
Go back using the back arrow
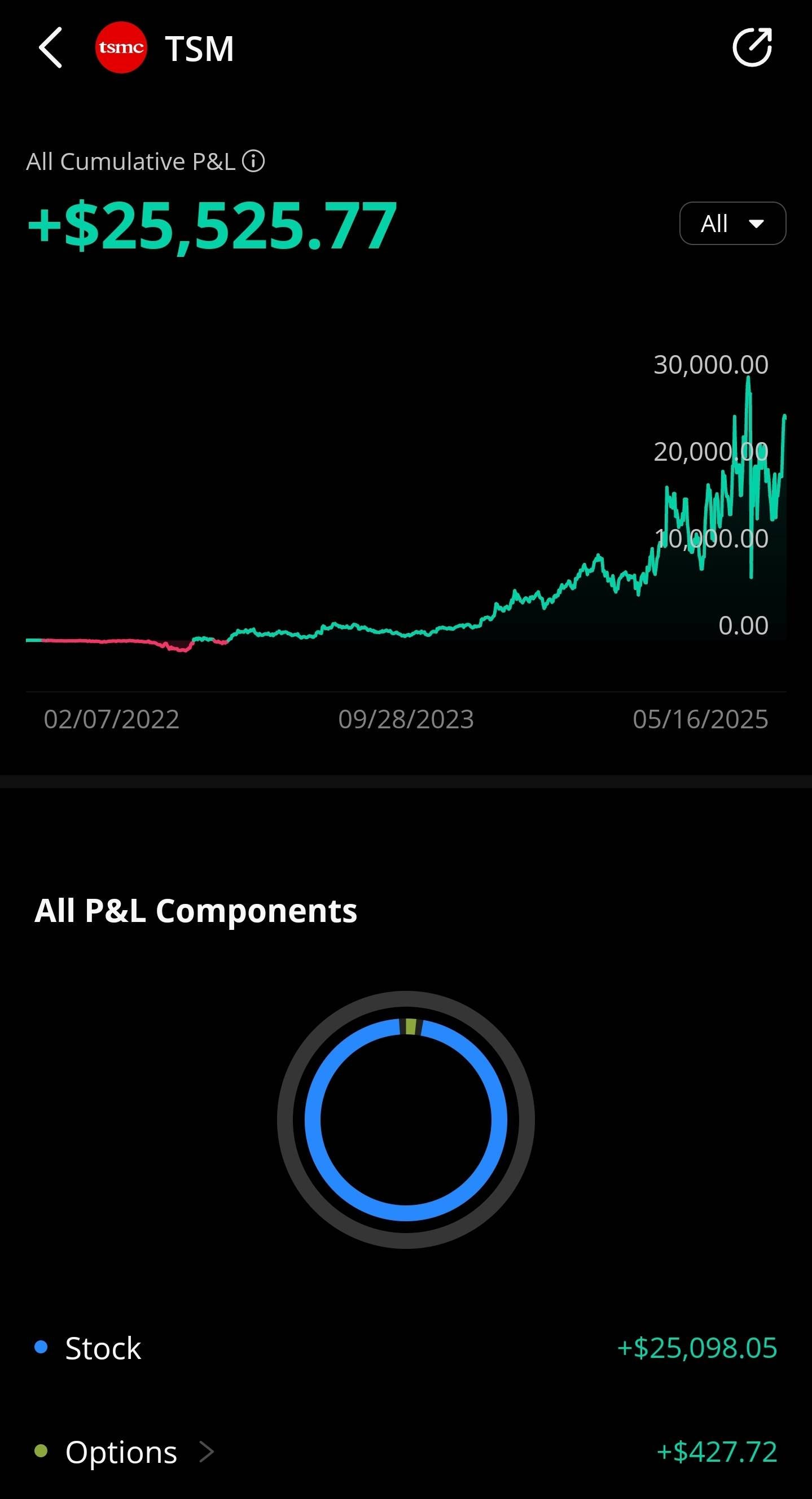point(51,48)
